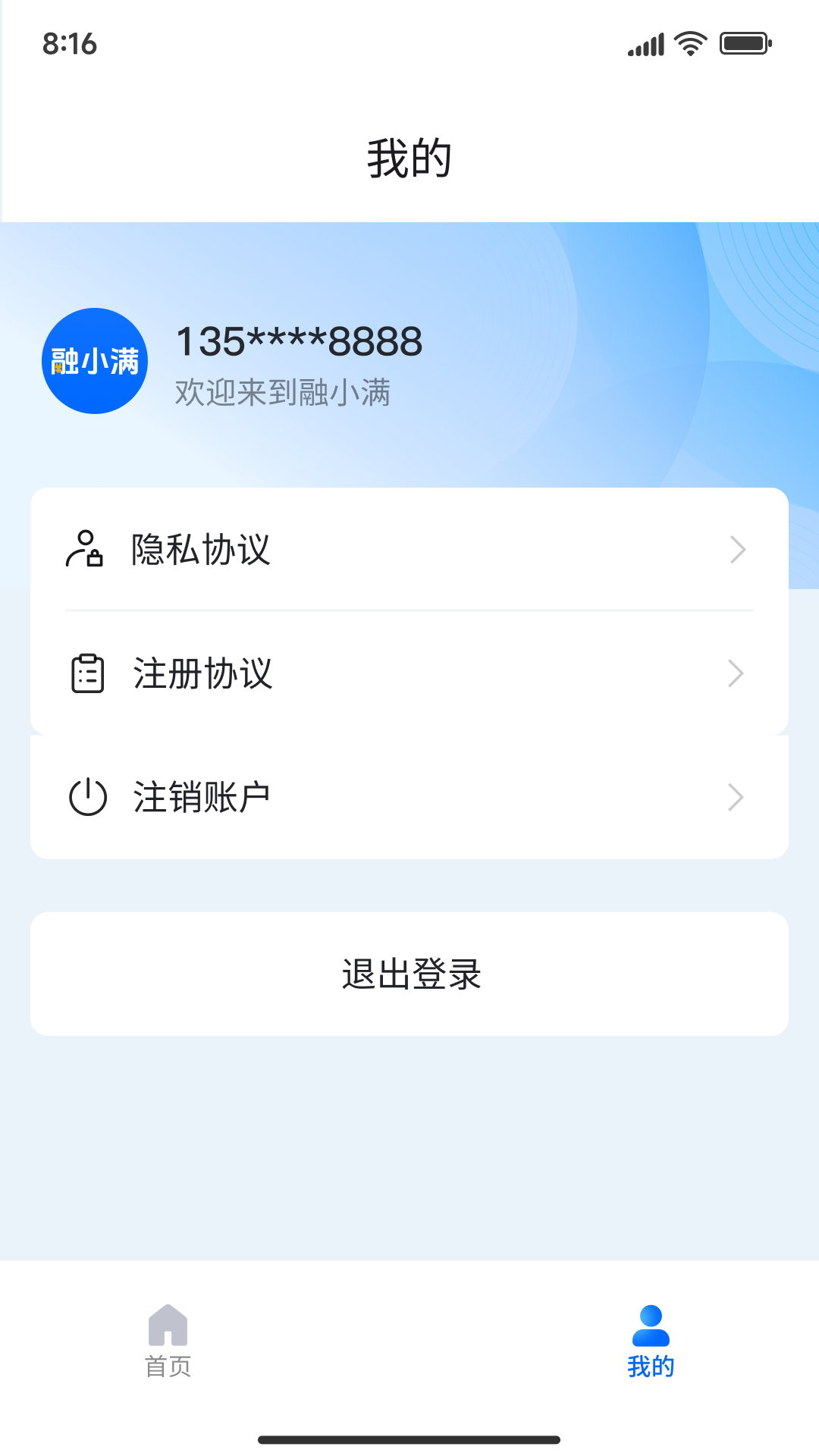Click the greeting text 欢迎来到融小满
This screenshot has height=1456, width=819.
[284, 394]
